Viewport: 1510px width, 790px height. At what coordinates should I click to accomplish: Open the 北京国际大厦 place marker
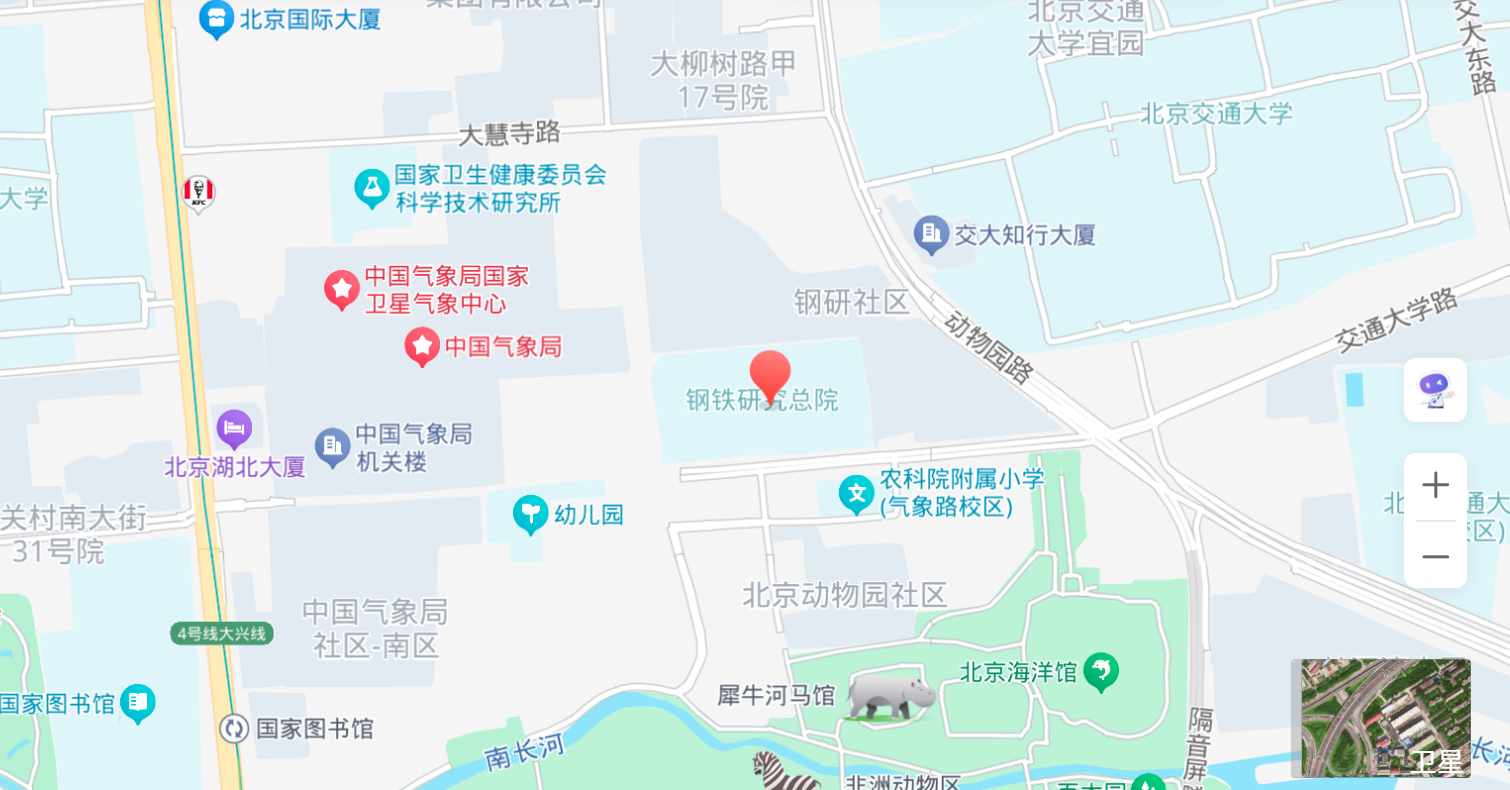(216, 18)
